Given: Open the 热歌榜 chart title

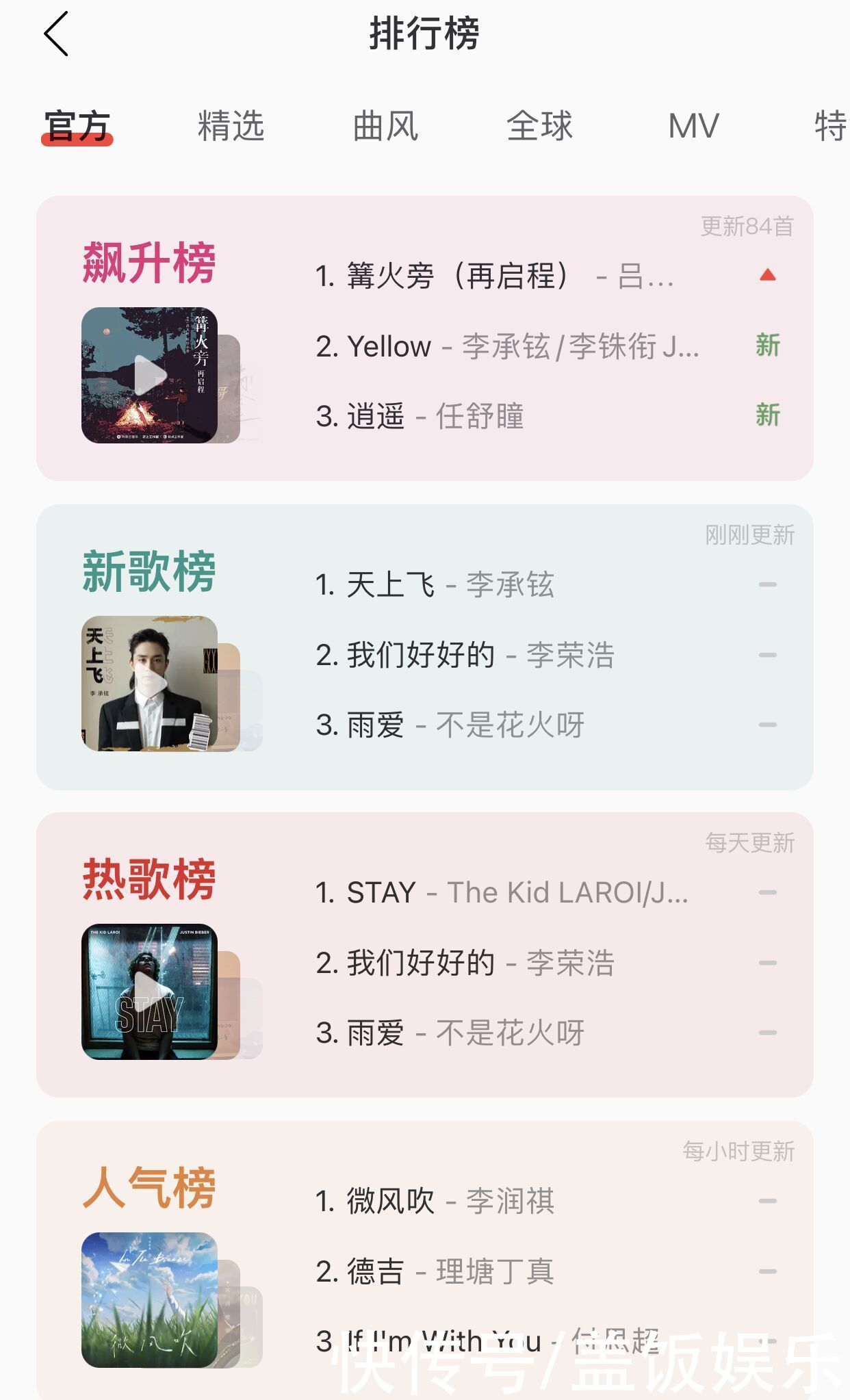Looking at the screenshot, I should pos(149,879).
